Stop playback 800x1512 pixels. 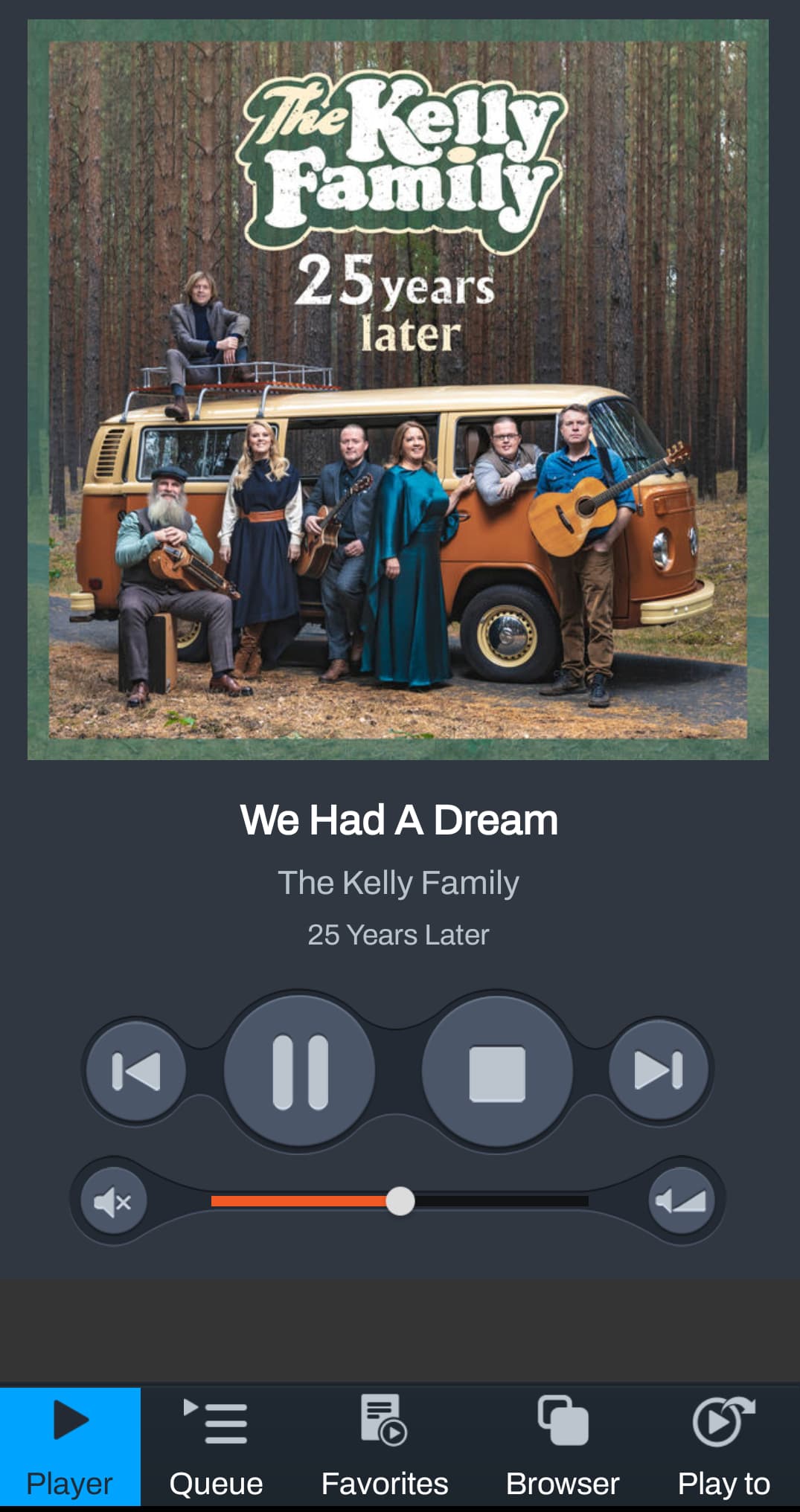click(497, 1072)
